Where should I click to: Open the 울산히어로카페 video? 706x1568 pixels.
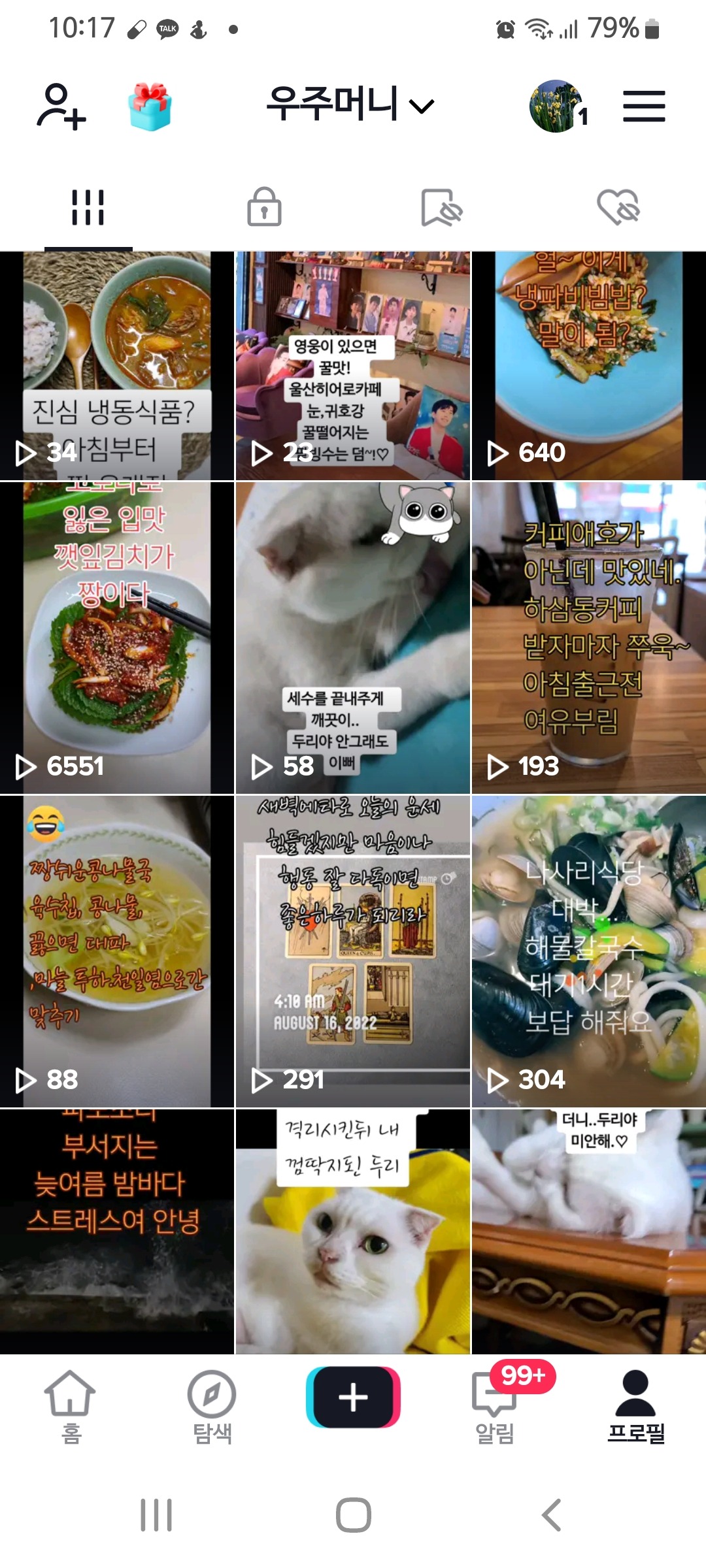tap(353, 366)
